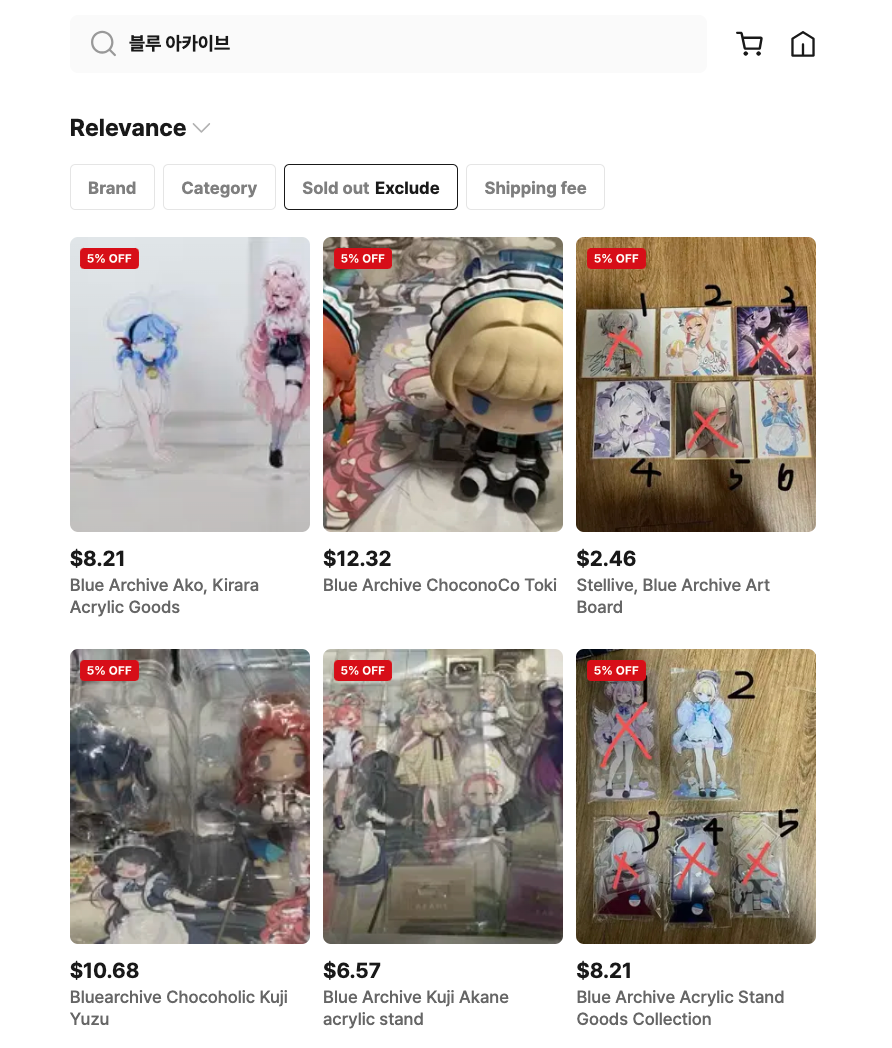Open the shopping cart
The width and height of the screenshot is (892, 1048).
pyautogui.click(x=749, y=44)
